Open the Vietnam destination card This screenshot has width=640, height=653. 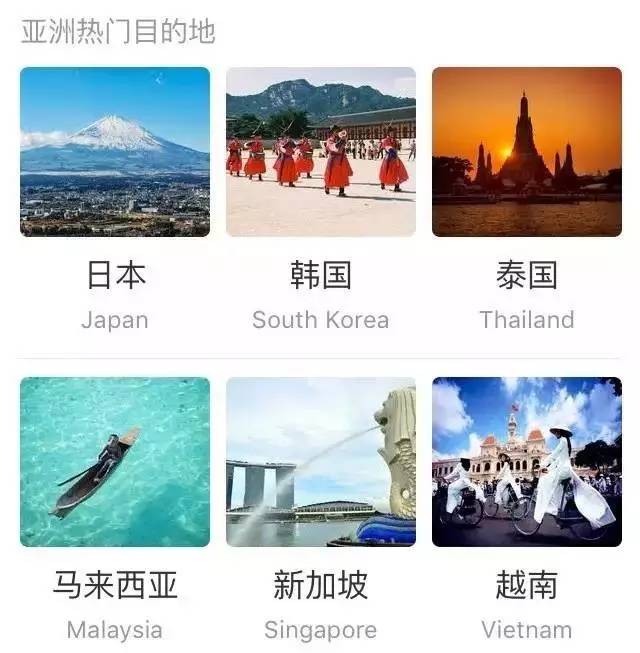point(526,462)
